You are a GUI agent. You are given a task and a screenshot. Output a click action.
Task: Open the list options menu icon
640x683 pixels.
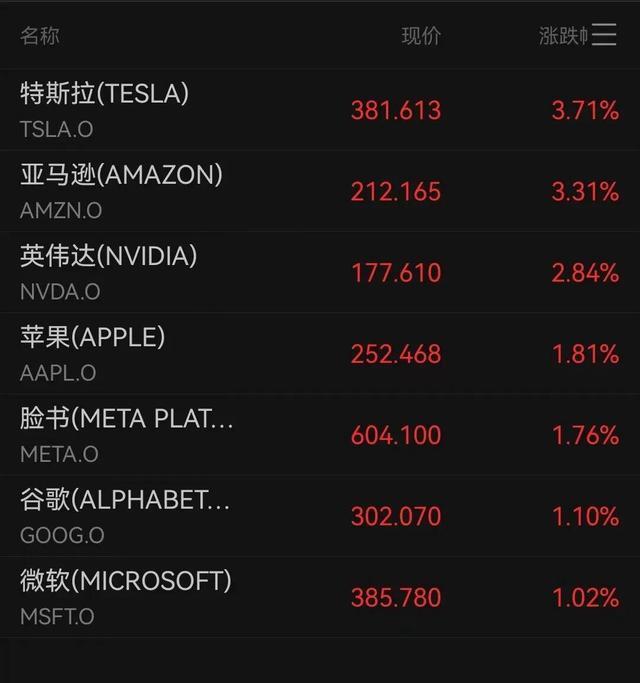[x=604, y=36]
